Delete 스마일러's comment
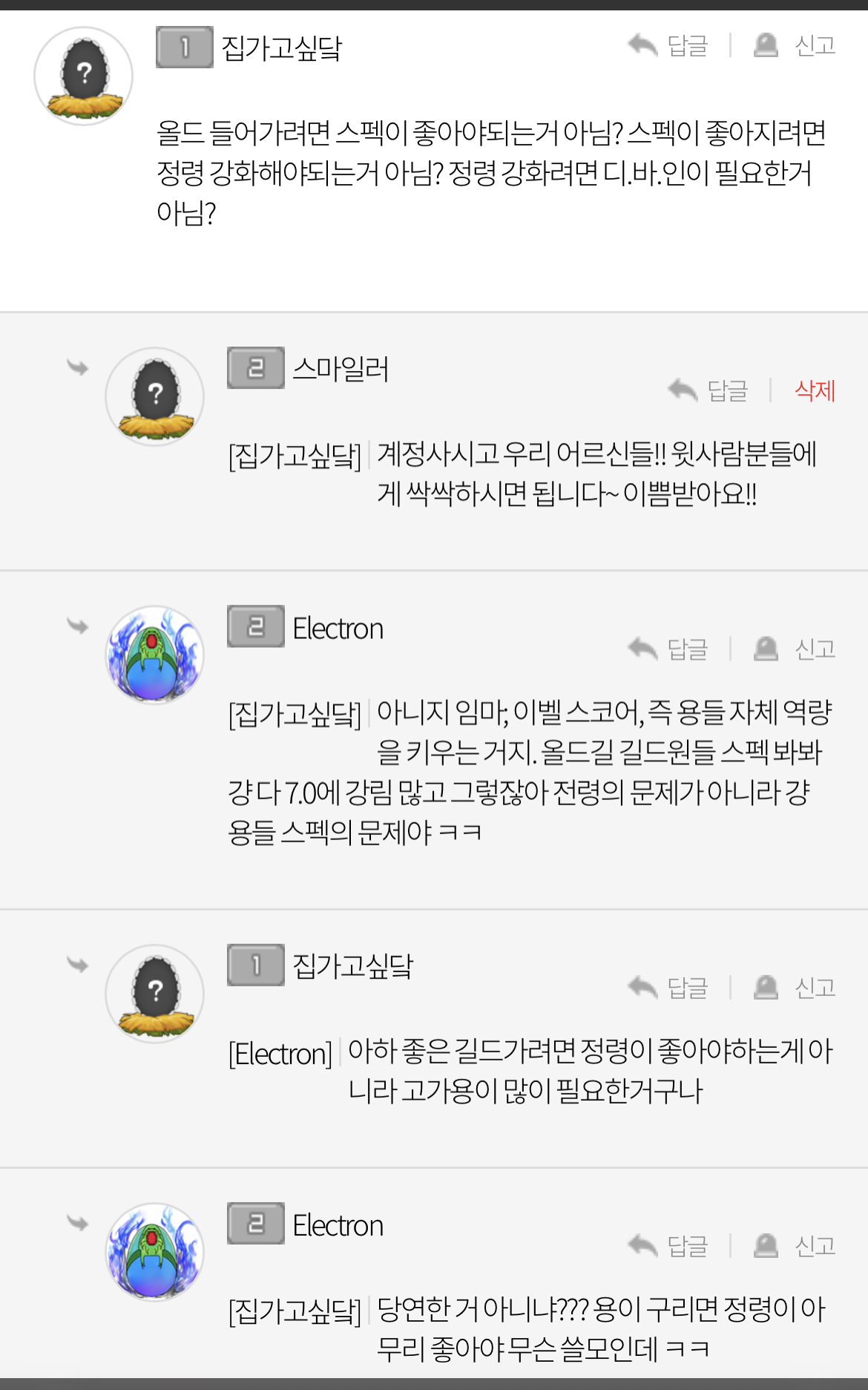Screen dimensions: 868x1390 click(x=815, y=390)
